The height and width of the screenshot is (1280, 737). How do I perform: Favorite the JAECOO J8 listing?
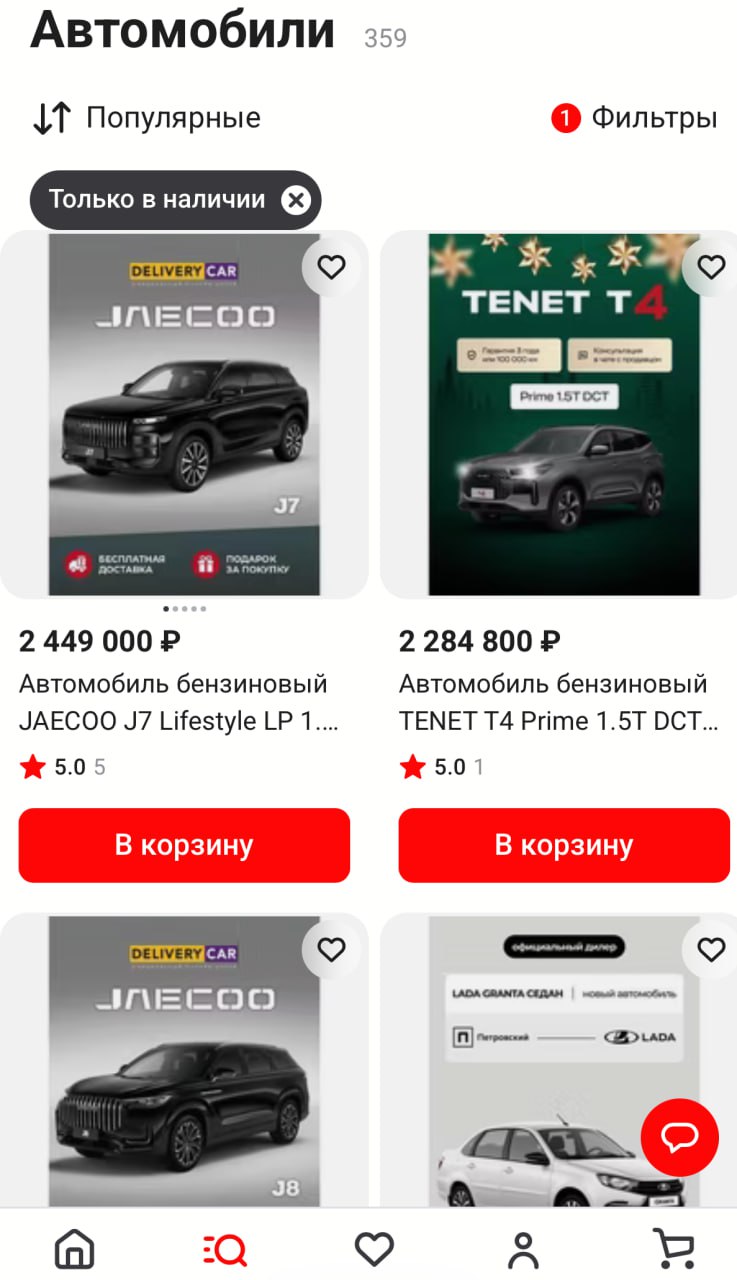(x=331, y=949)
